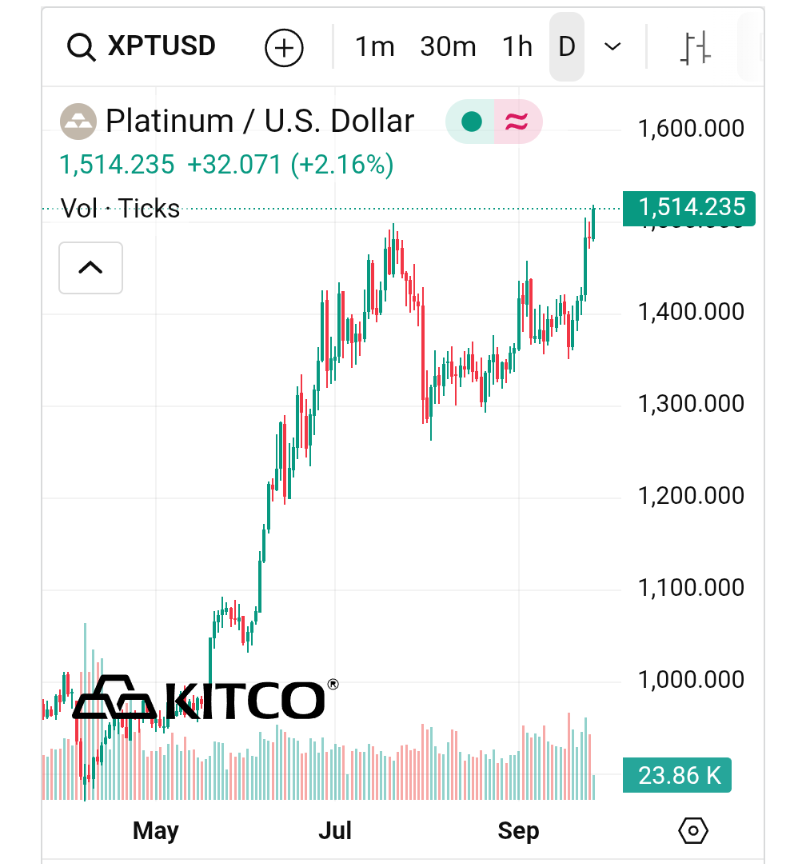The height and width of the screenshot is (864, 806).
Task: Collapse the legend with the up chevron
Action: 91,268
